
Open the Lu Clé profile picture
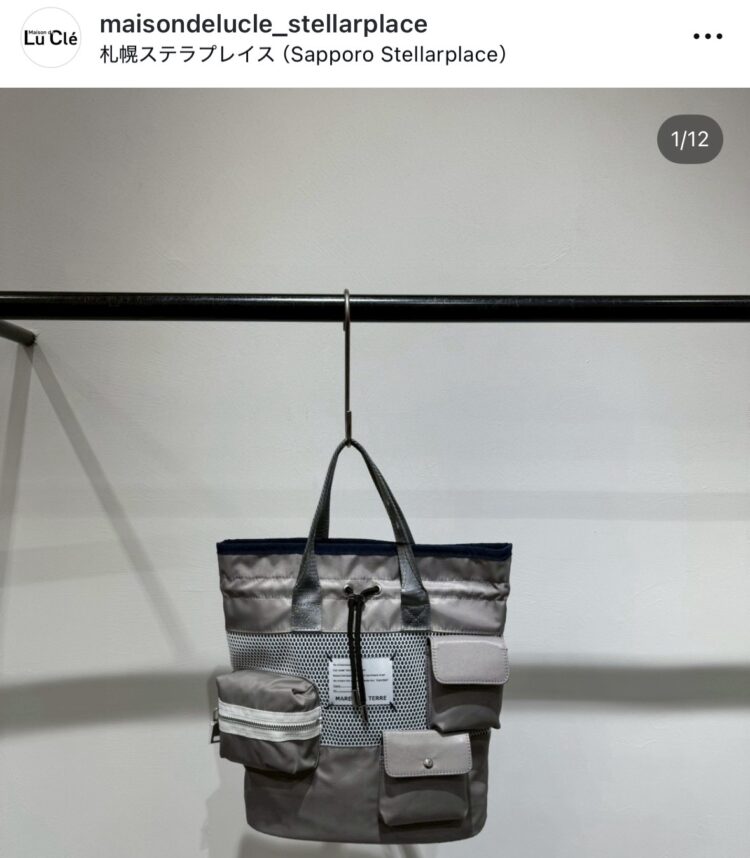coord(50,38)
